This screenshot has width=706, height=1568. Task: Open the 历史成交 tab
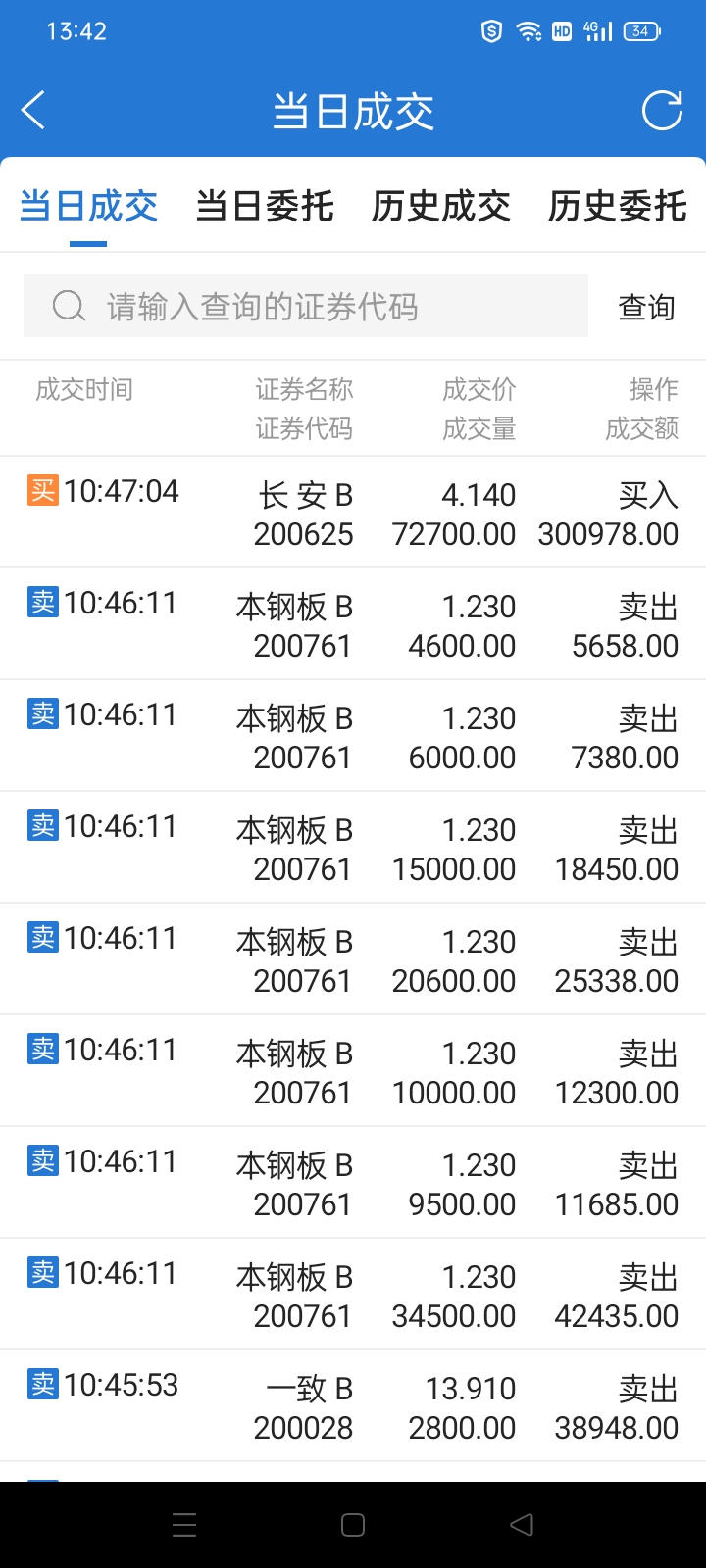(441, 207)
